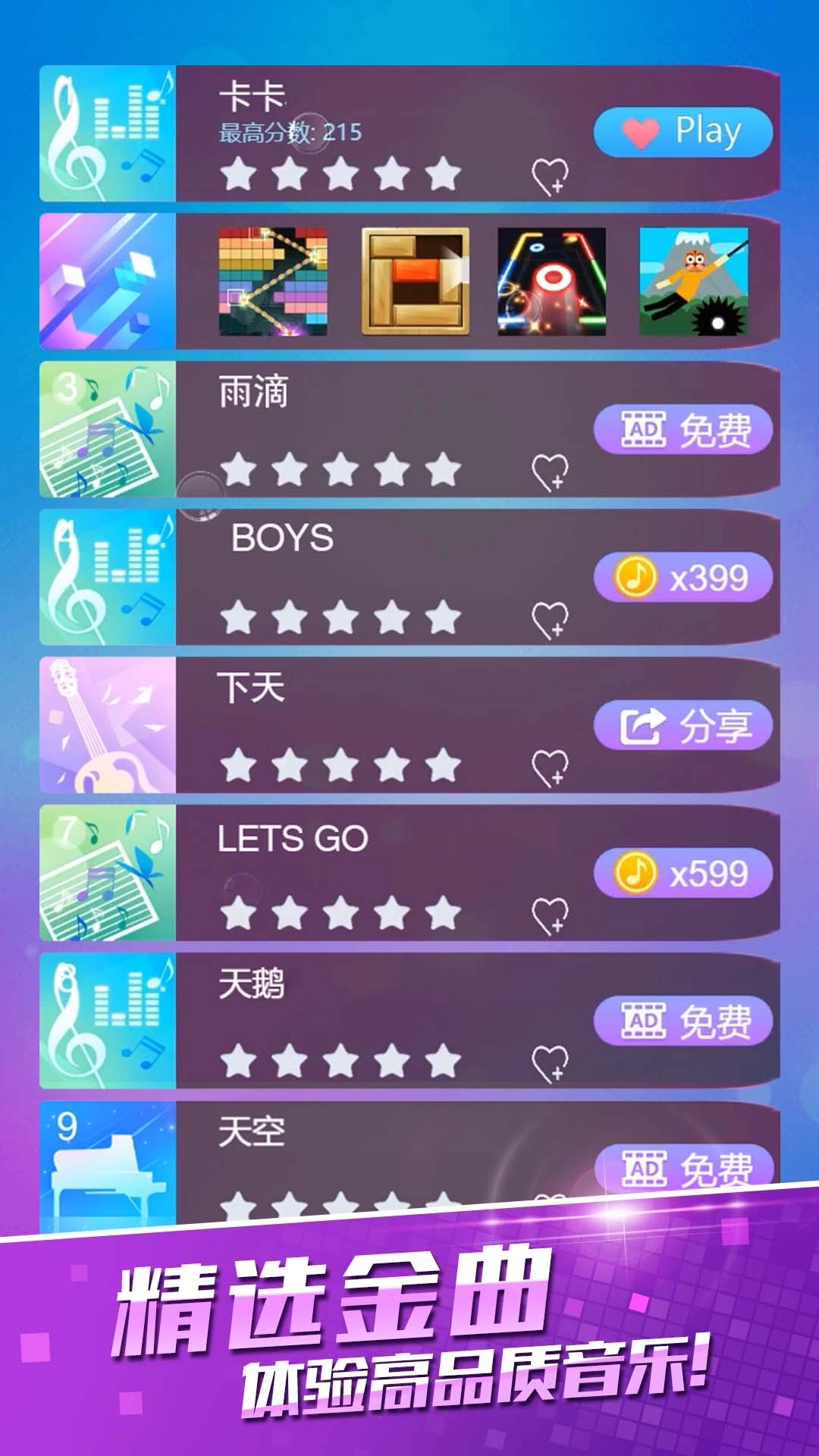Rate 雨滴 by clicking its first star
Image resolution: width=819 pixels, height=1456 pixels.
point(239,470)
